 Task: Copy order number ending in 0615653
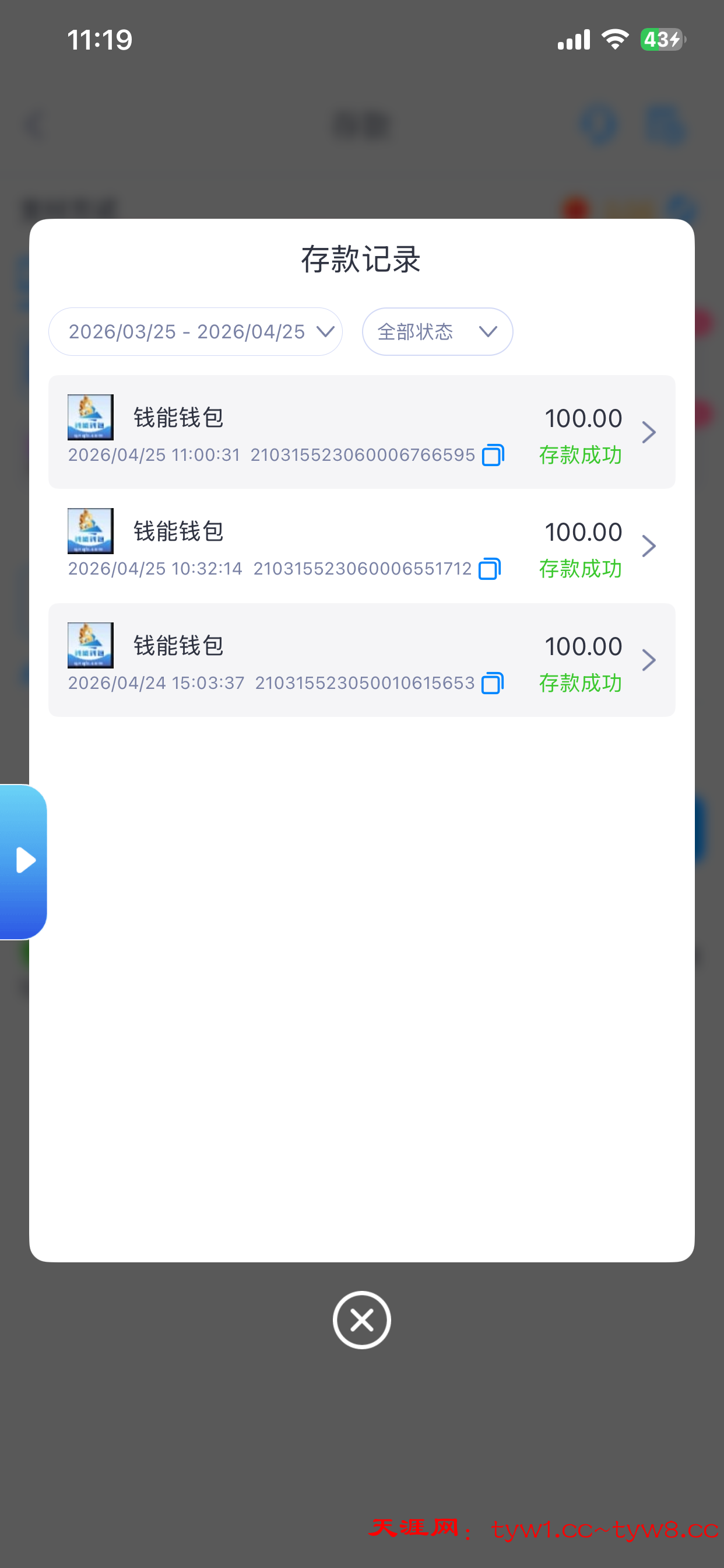[492, 683]
